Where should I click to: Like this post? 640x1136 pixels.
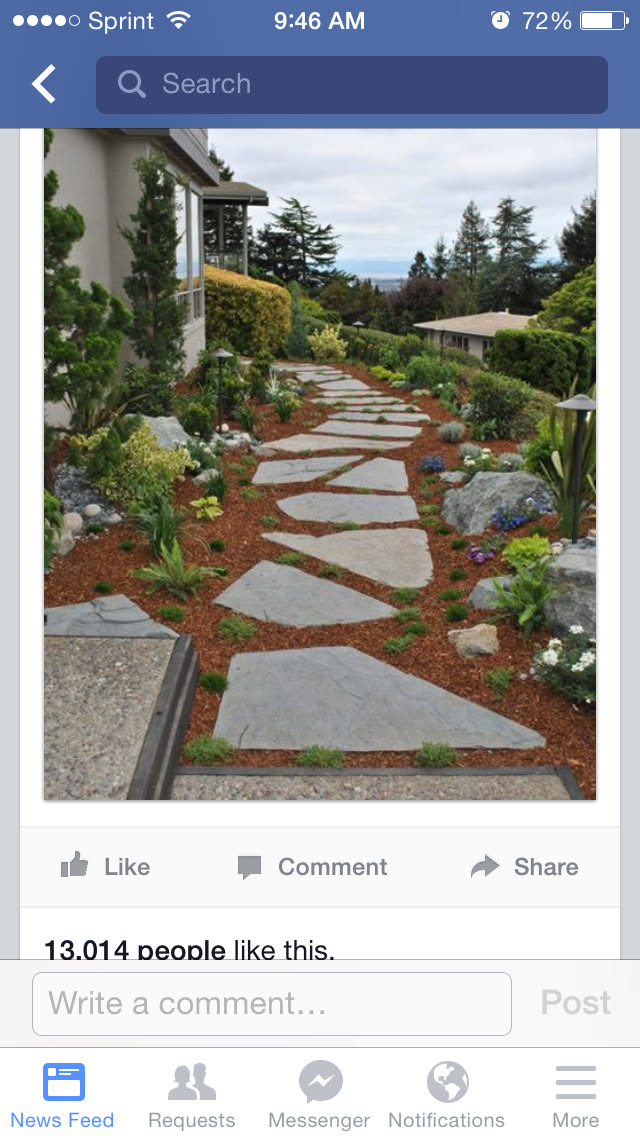point(105,867)
